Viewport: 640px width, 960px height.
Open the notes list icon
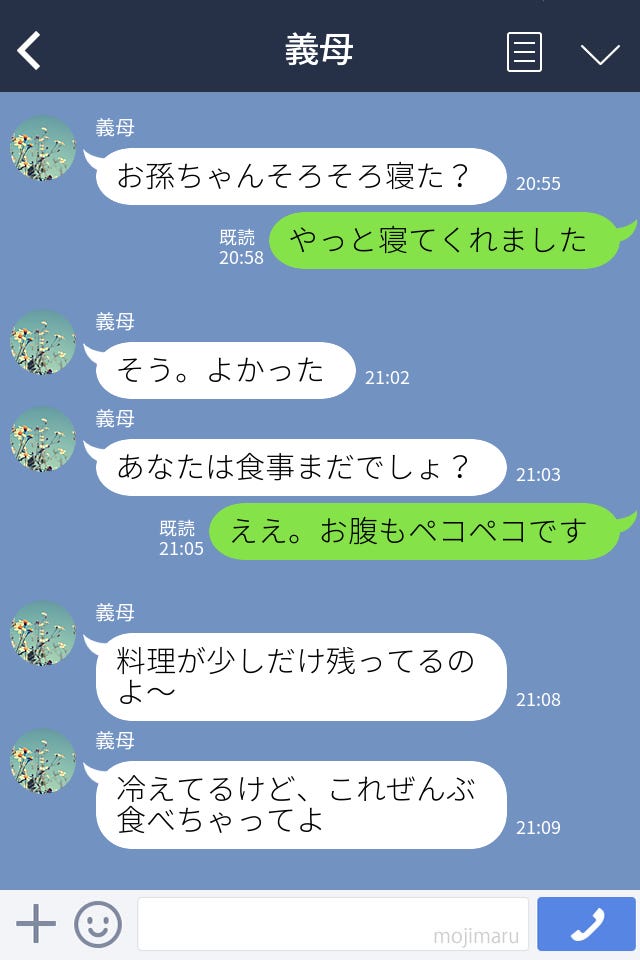click(x=524, y=52)
